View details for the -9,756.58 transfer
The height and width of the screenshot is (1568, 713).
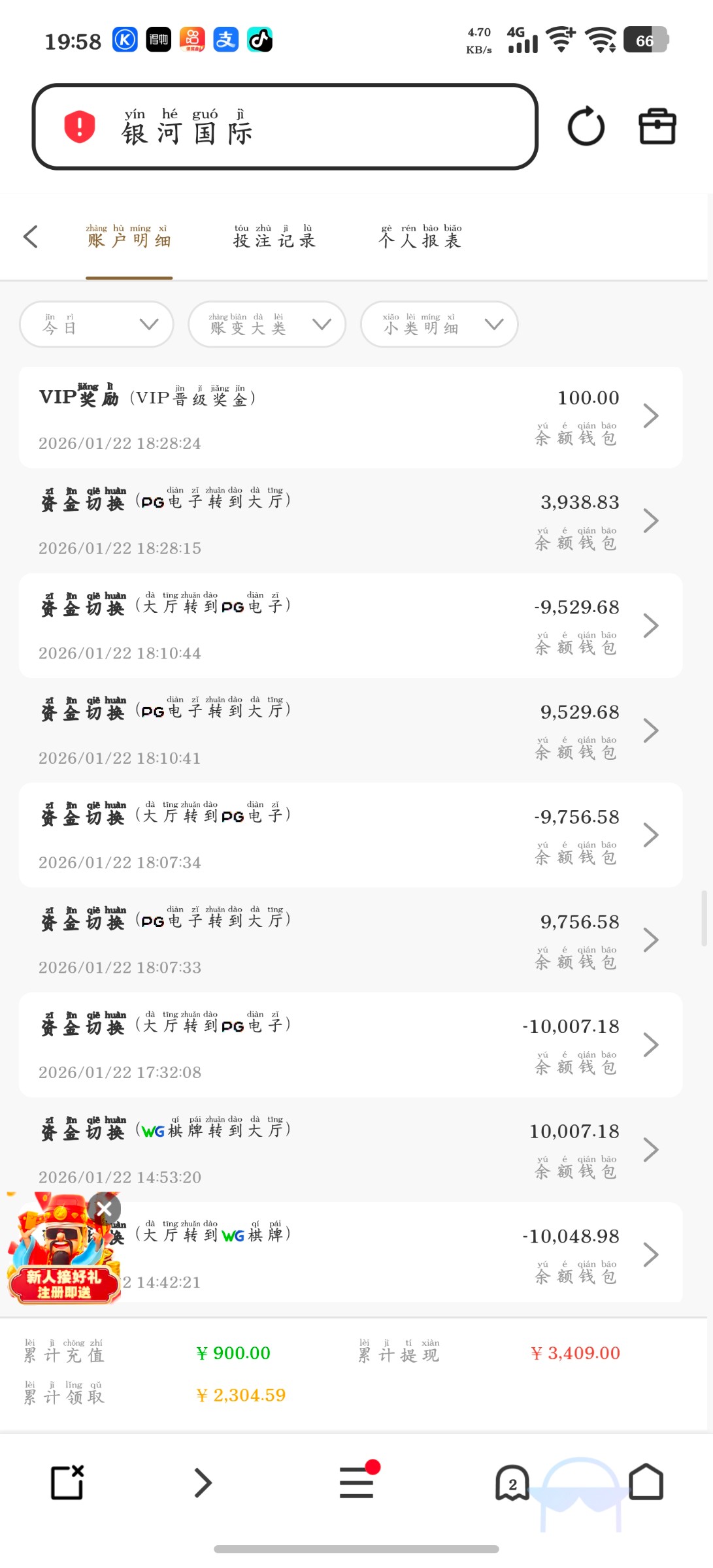[350, 836]
